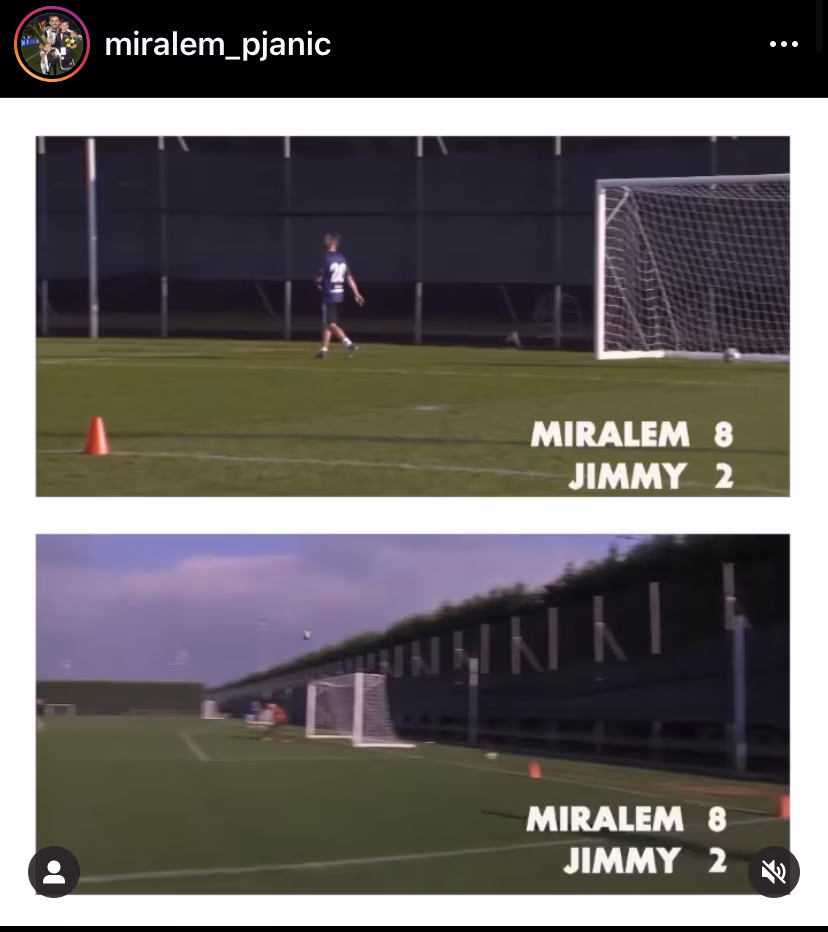Open miralem_pjanic username profile link

point(217,44)
